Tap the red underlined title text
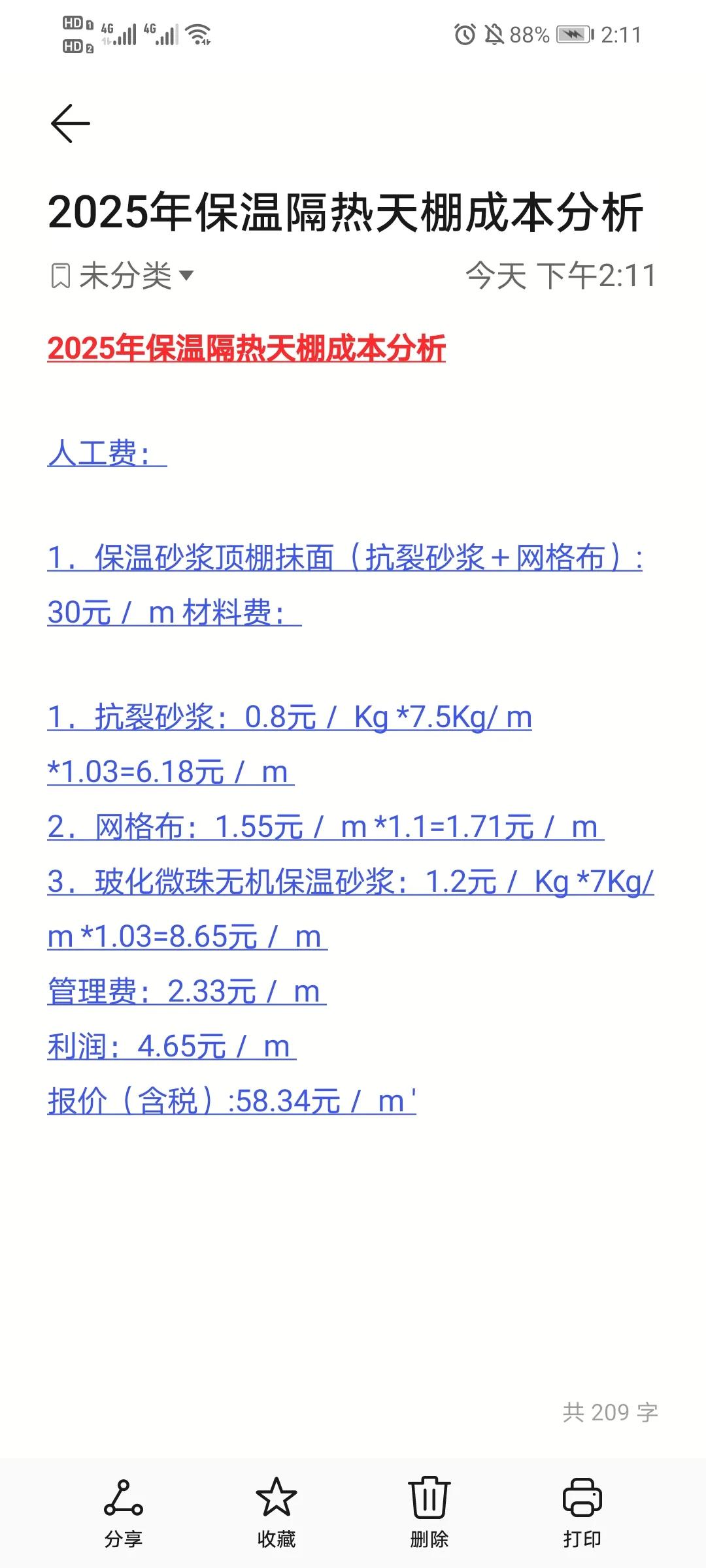 tap(248, 350)
